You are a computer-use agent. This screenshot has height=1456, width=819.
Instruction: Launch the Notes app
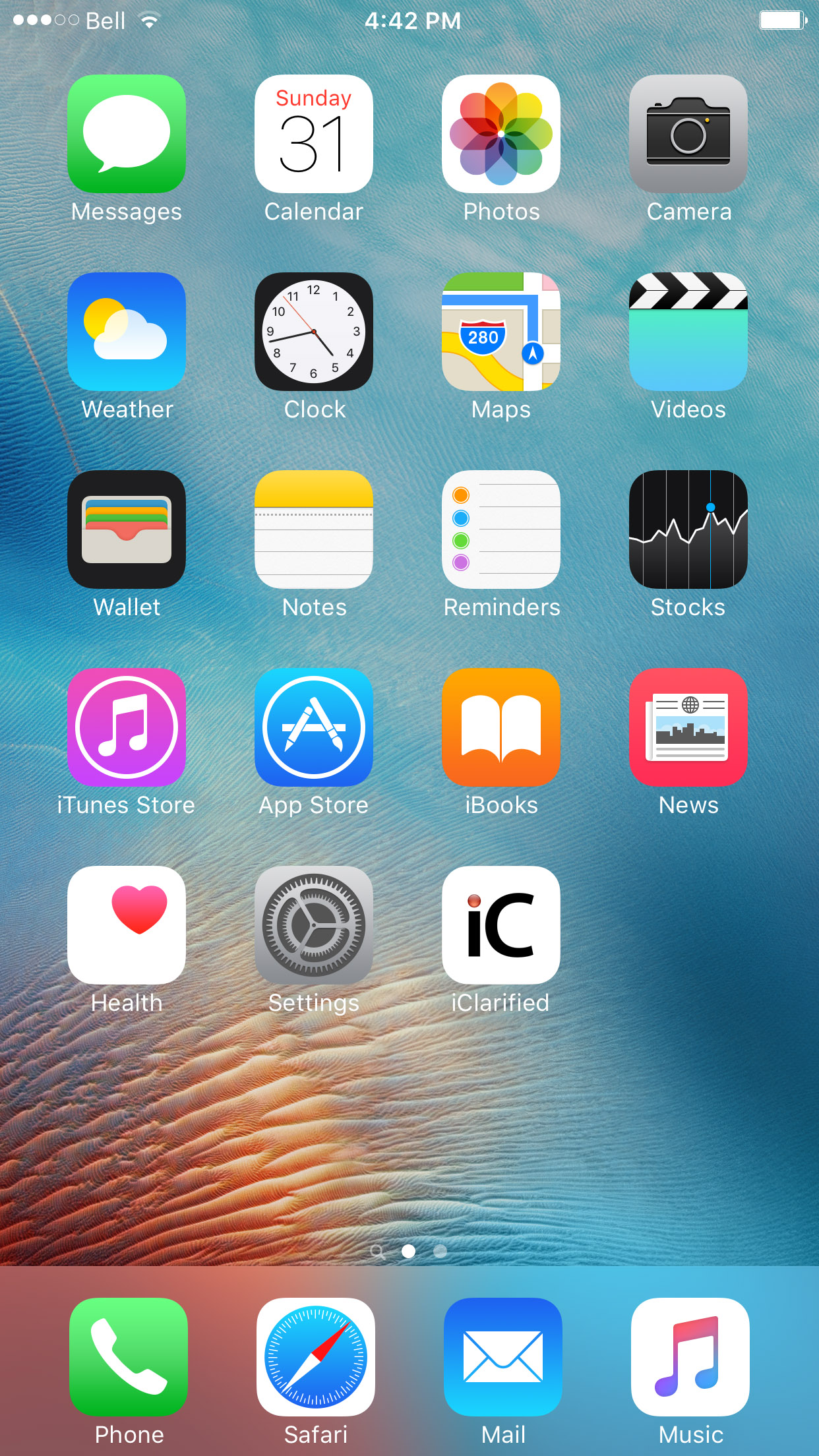tap(314, 530)
